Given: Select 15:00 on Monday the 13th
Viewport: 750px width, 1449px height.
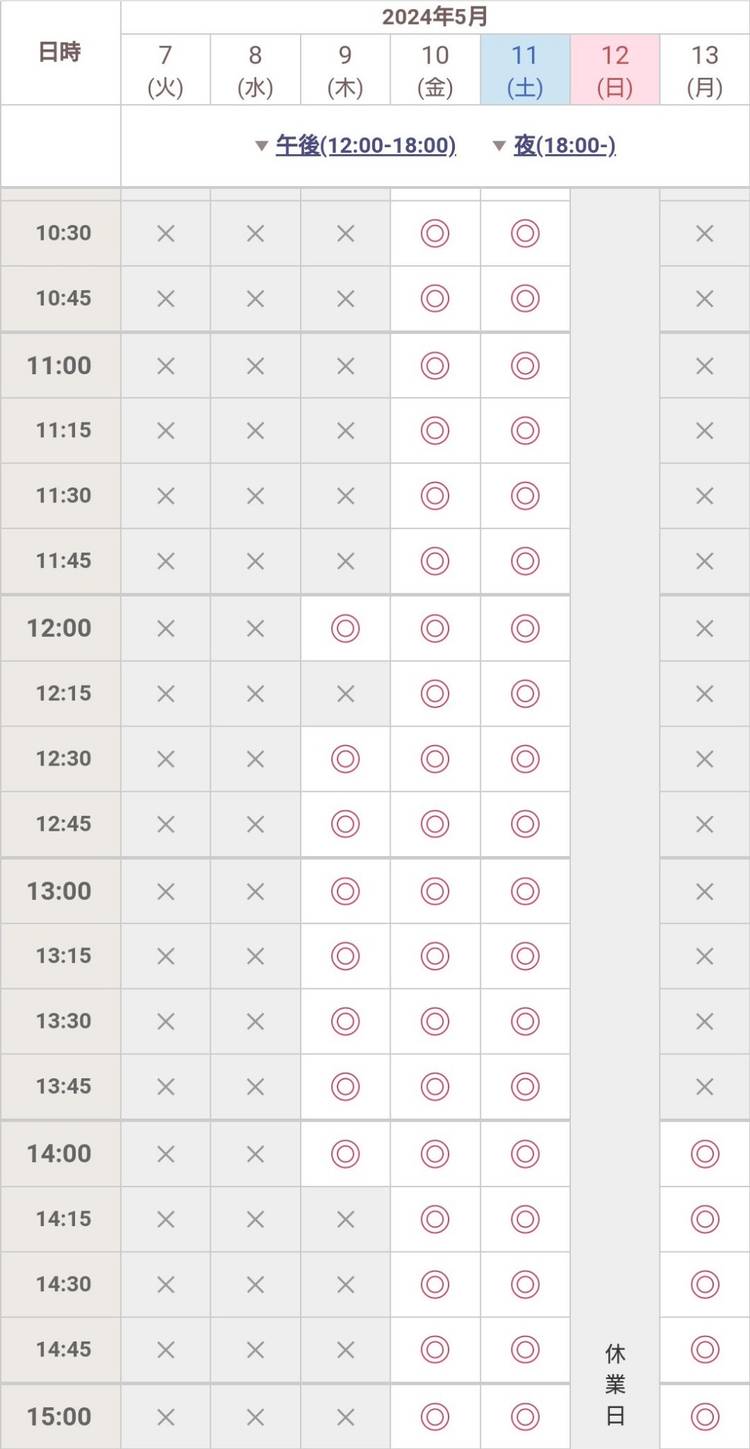Looking at the screenshot, I should click(x=705, y=1416).
